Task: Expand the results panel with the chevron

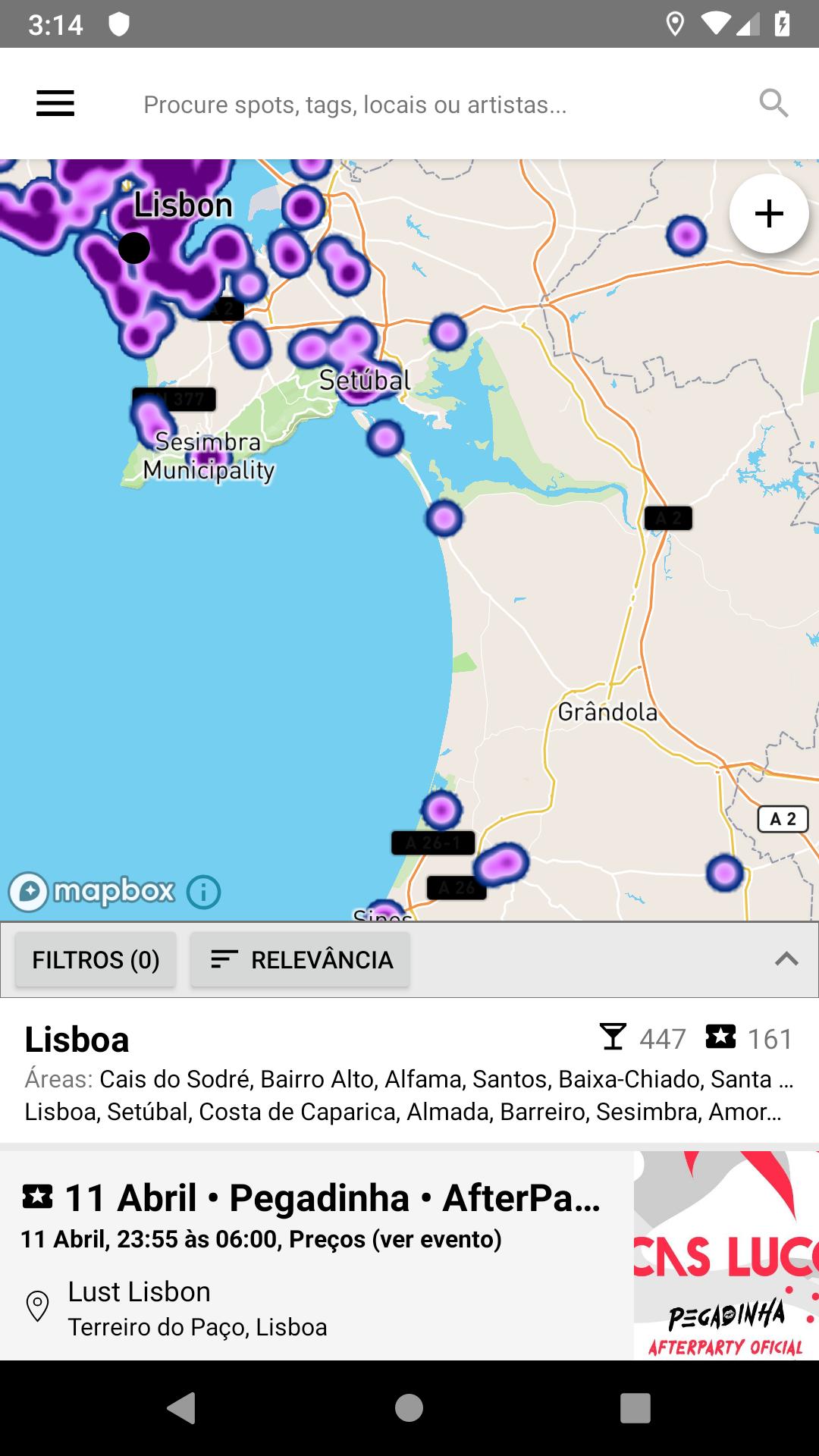Action: tap(786, 959)
